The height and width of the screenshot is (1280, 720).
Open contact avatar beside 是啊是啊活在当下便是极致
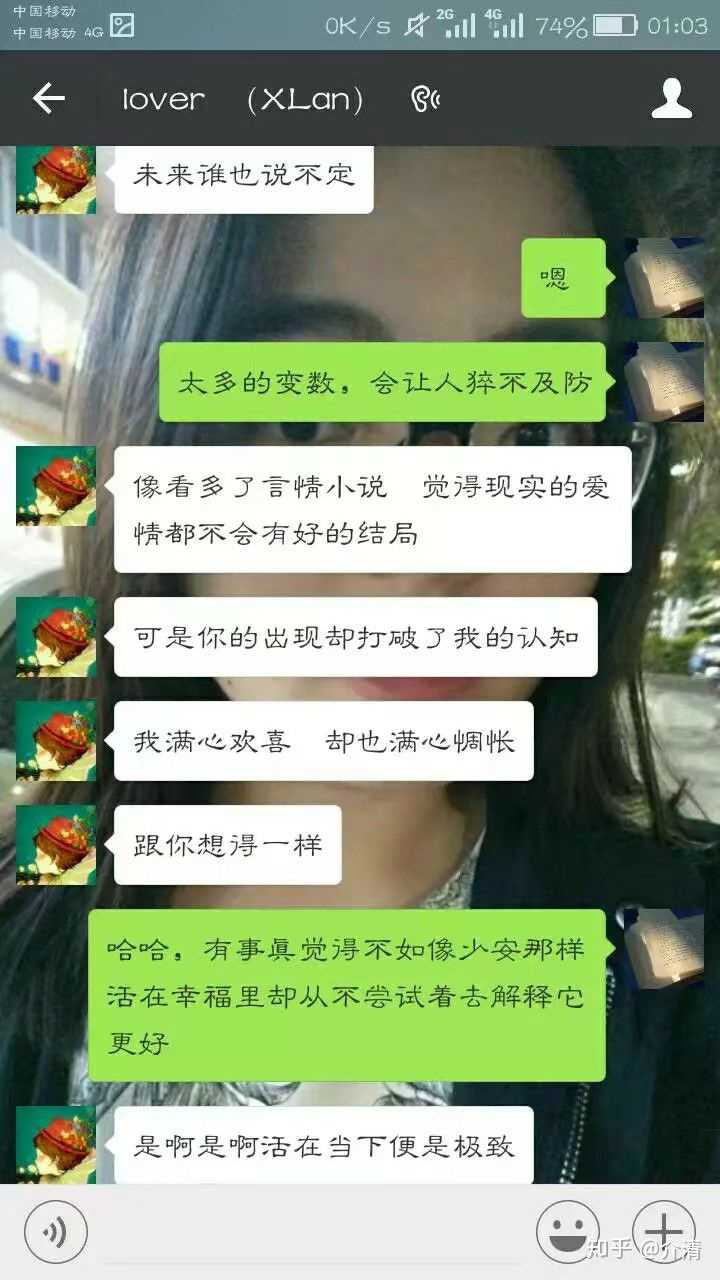click(56, 1145)
